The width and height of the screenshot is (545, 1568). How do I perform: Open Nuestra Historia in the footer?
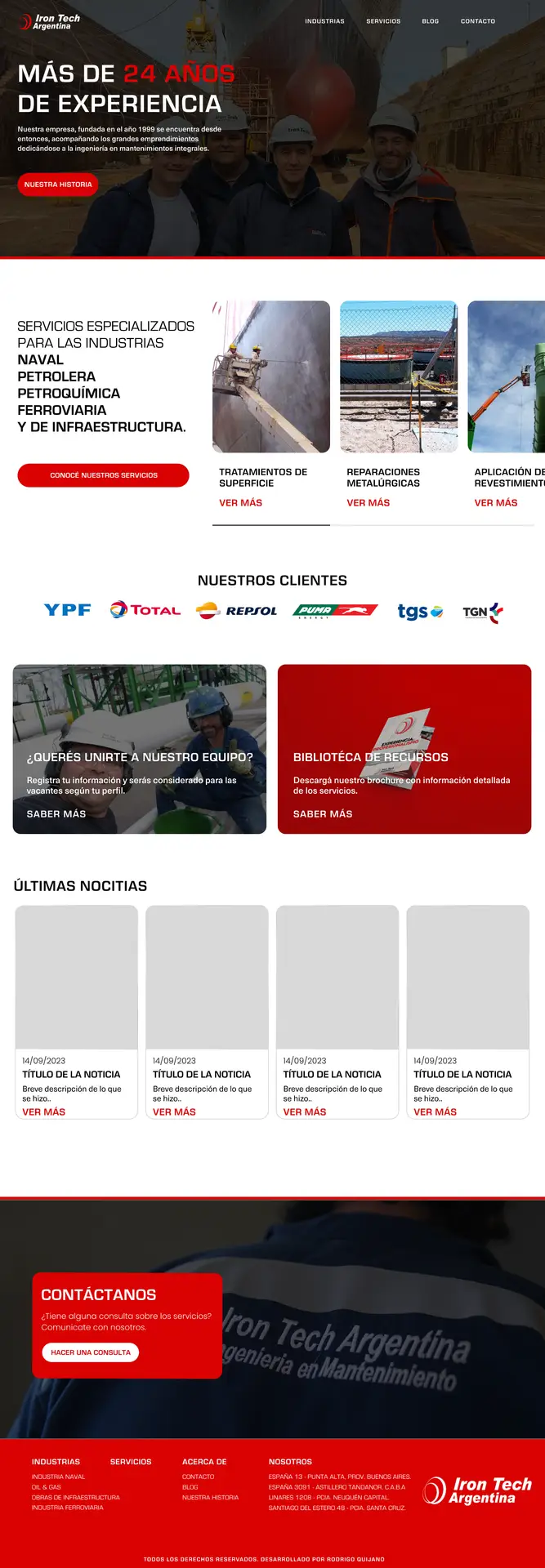point(210,1498)
